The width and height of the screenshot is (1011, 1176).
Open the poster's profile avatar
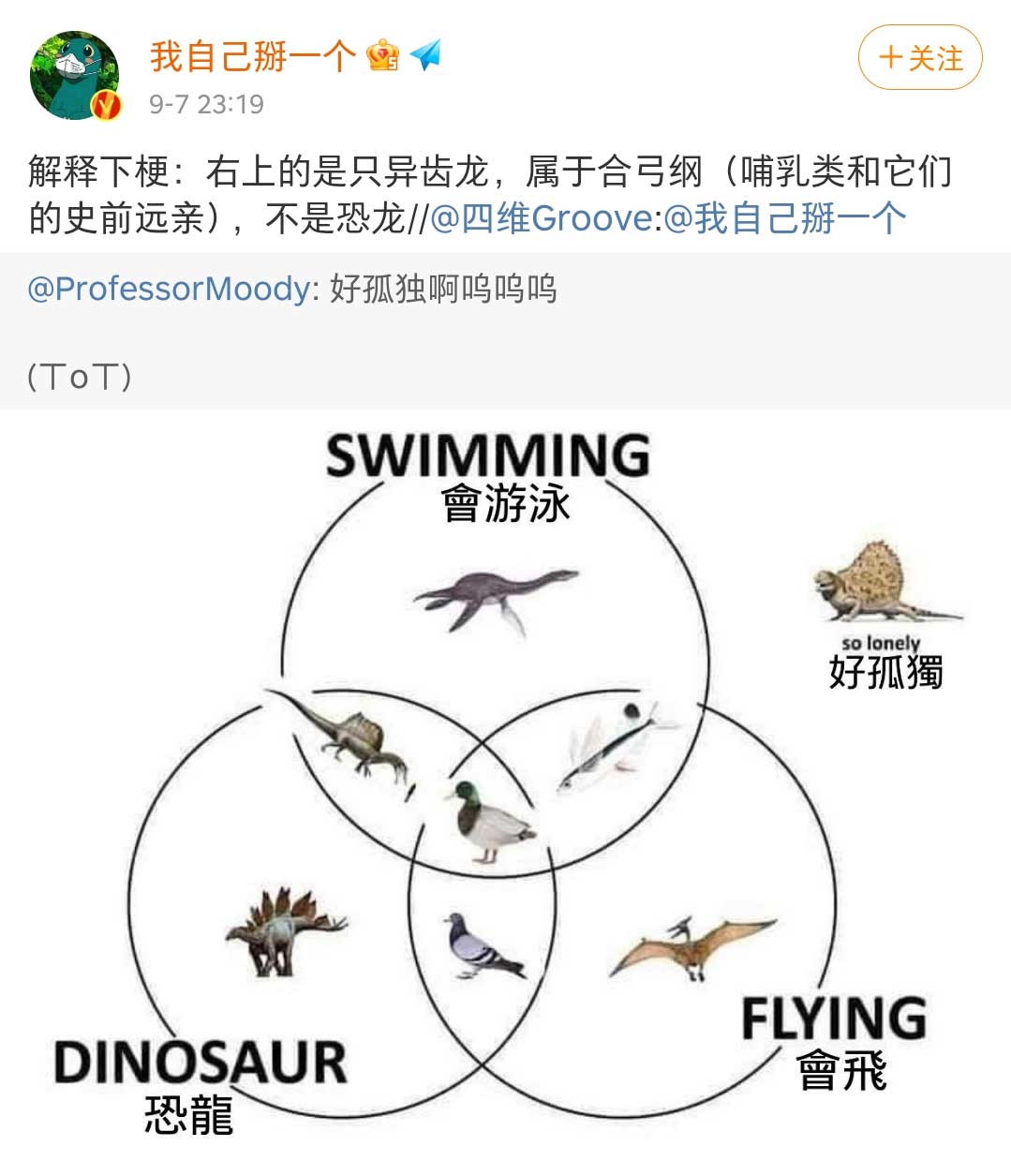pos(75,76)
